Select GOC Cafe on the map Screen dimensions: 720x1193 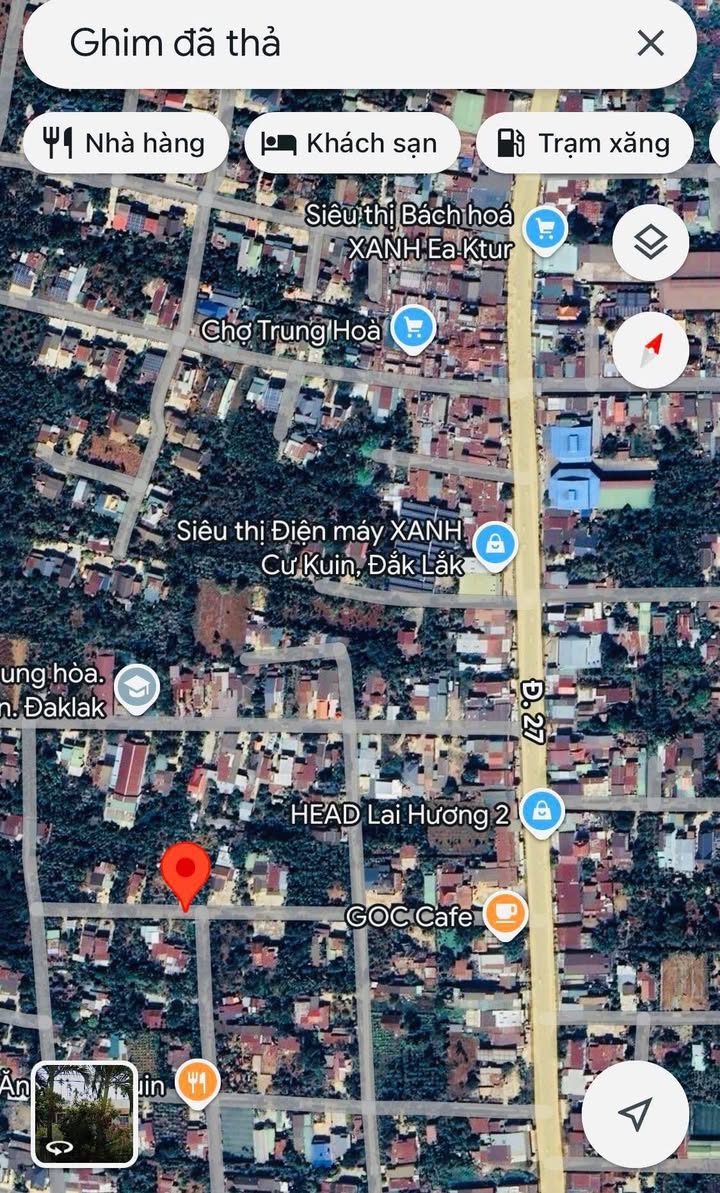point(506,914)
